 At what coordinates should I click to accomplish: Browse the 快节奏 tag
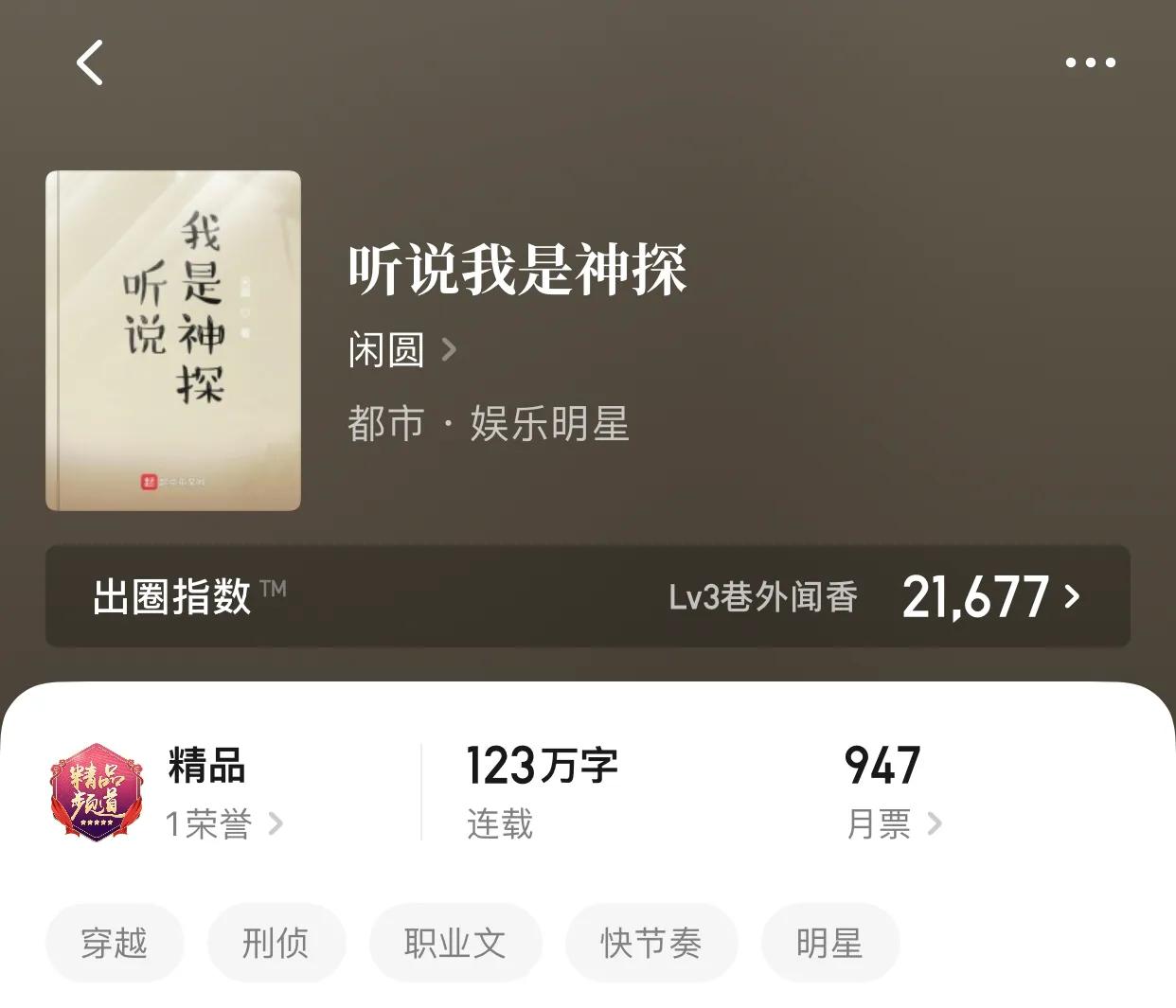[x=651, y=943]
